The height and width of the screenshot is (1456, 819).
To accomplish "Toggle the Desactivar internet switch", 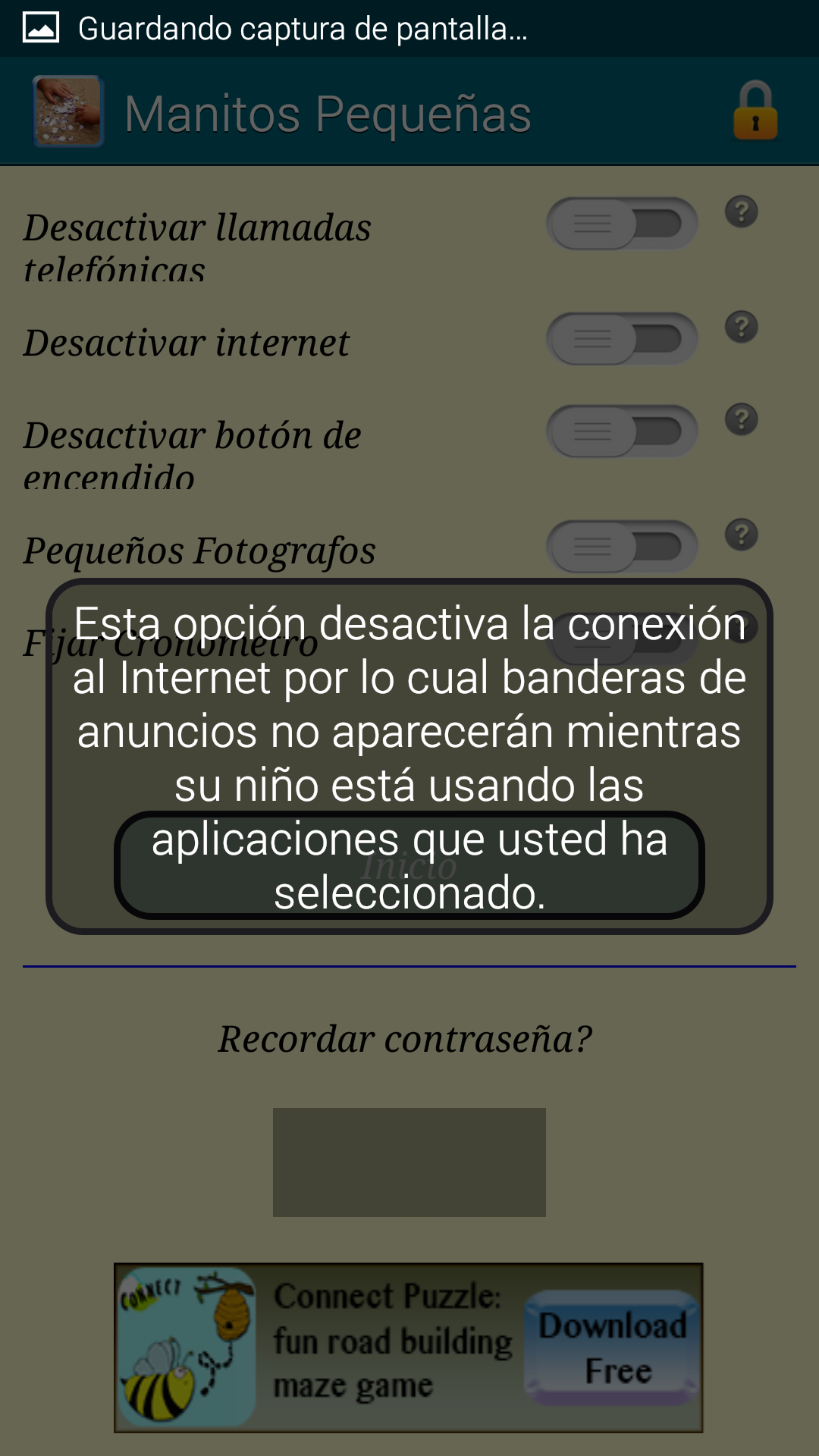I will pyautogui.click(x=622, y=339).
